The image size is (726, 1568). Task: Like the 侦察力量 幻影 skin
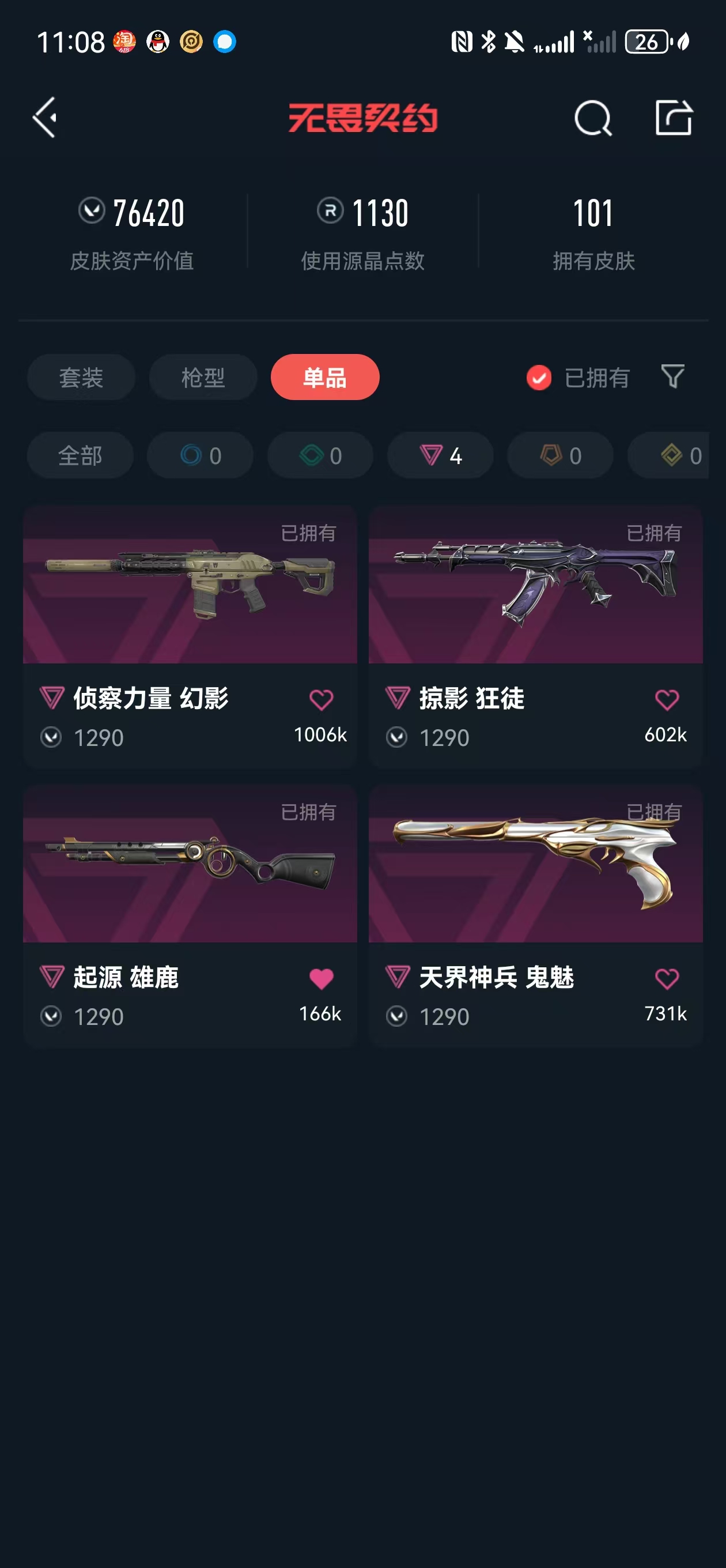[322, 700]
